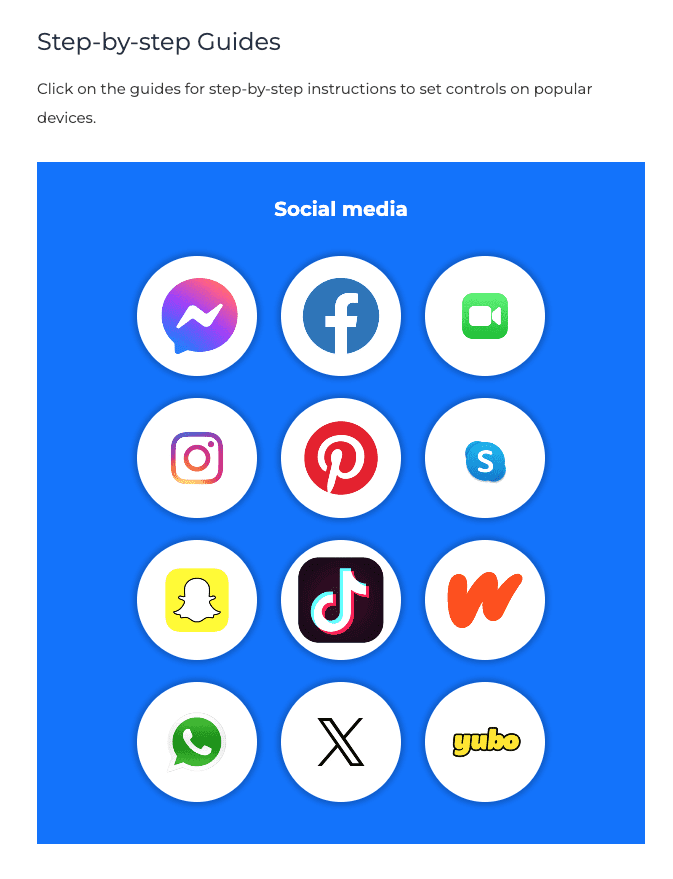Open the Skype guide
The image size is (673, 879).
[485, 458]
